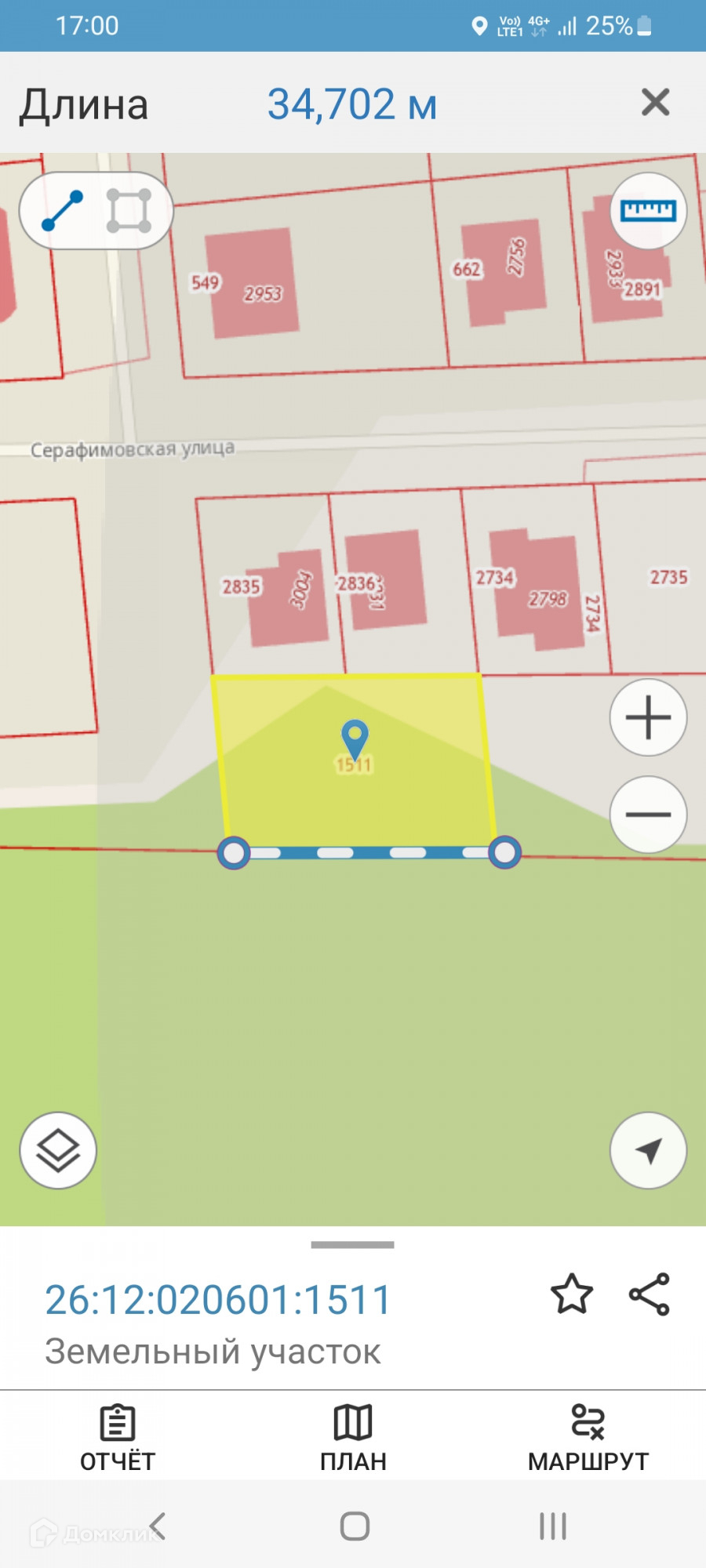Go back with the system back button
706x1568 pixels.
coord(158,1526)
